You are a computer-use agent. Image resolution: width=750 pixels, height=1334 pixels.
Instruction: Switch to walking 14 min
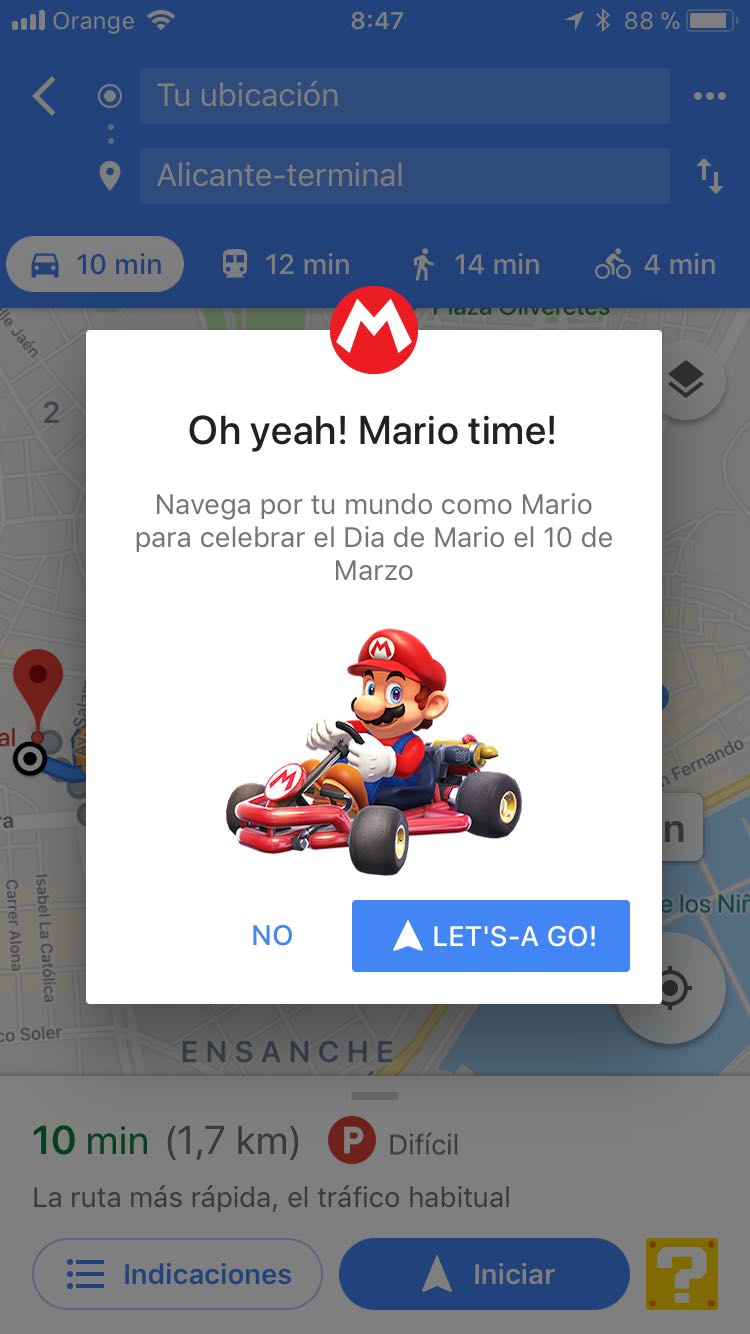(x=476, y=265)
